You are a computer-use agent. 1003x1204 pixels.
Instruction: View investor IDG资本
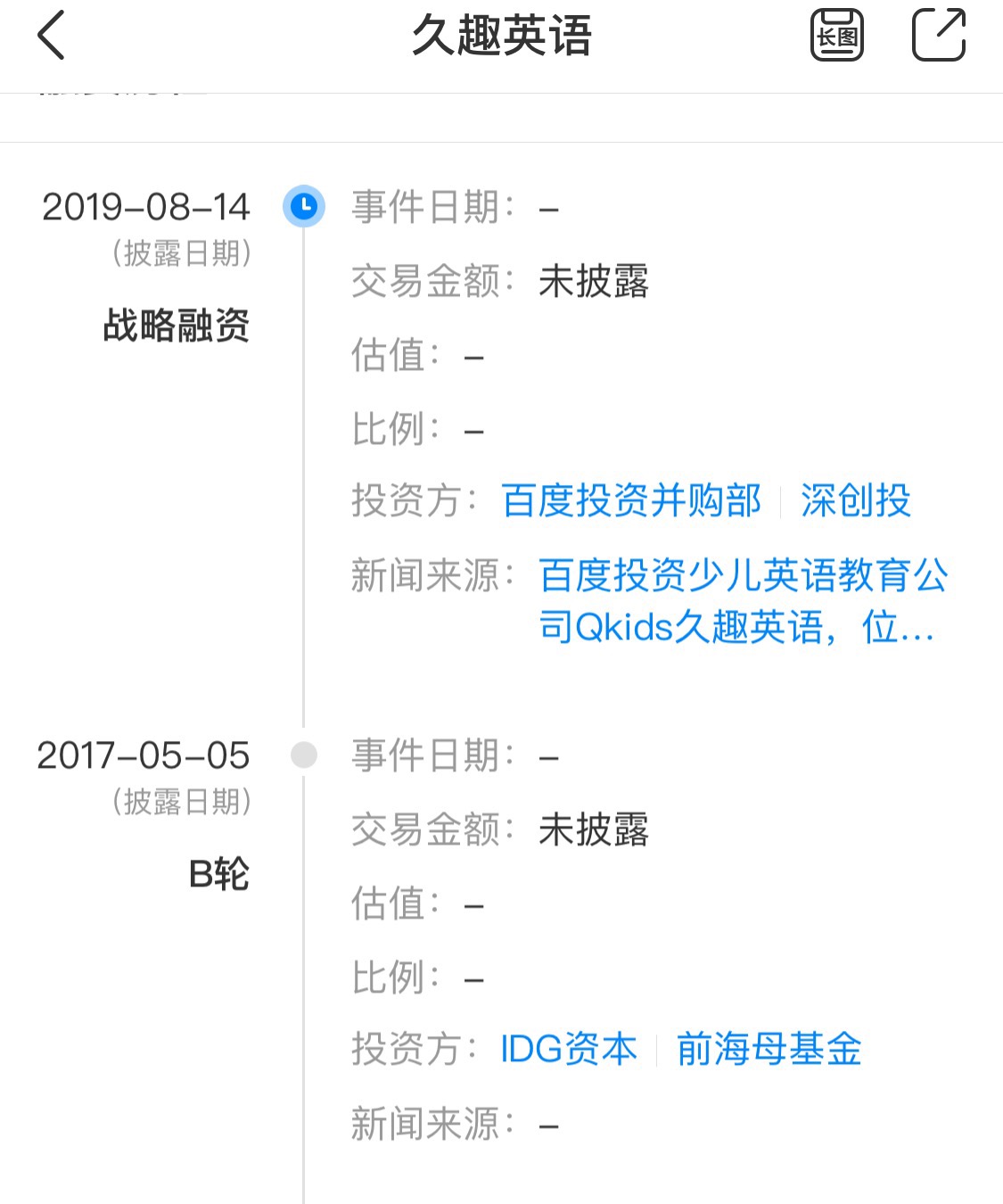569,1049
